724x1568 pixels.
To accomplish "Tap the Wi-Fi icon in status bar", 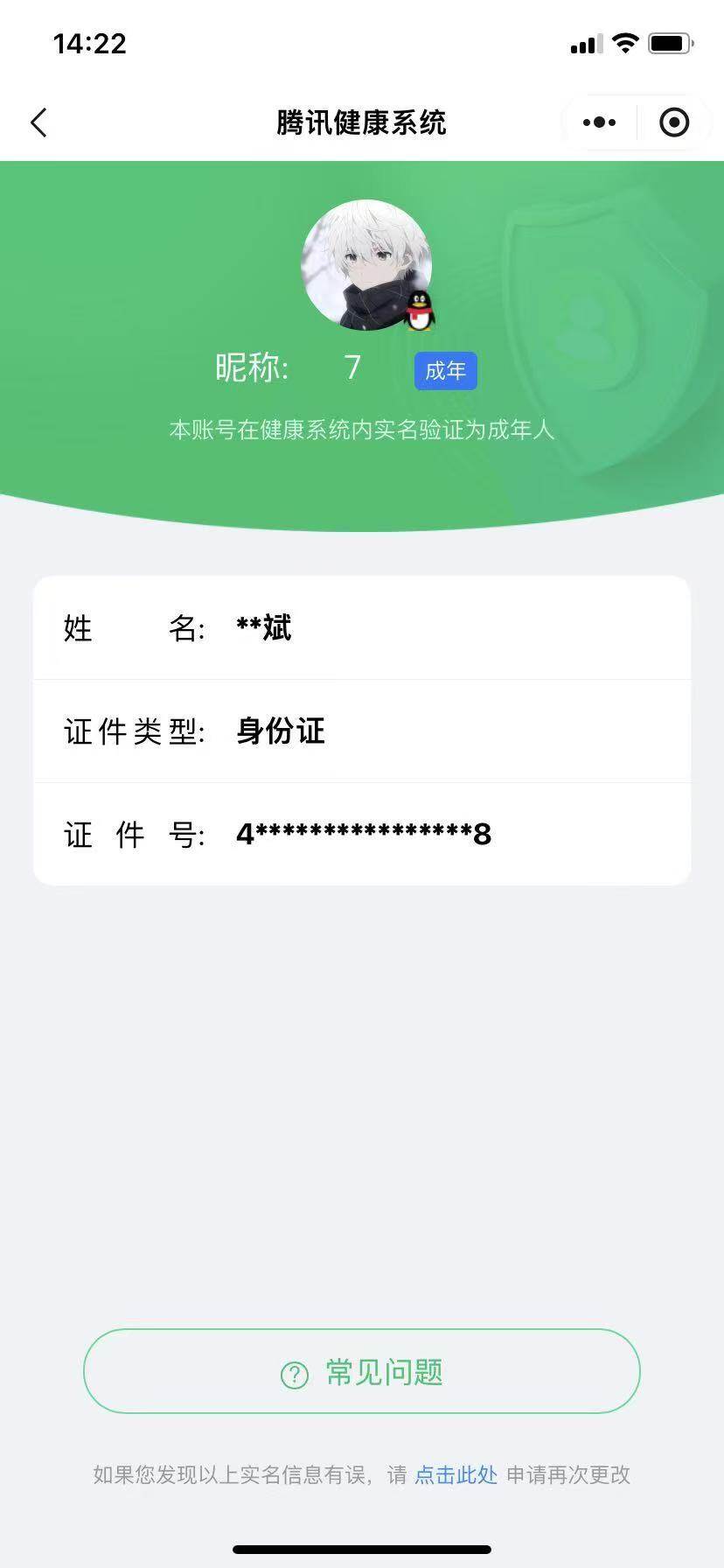I will [x=624, y=42].
